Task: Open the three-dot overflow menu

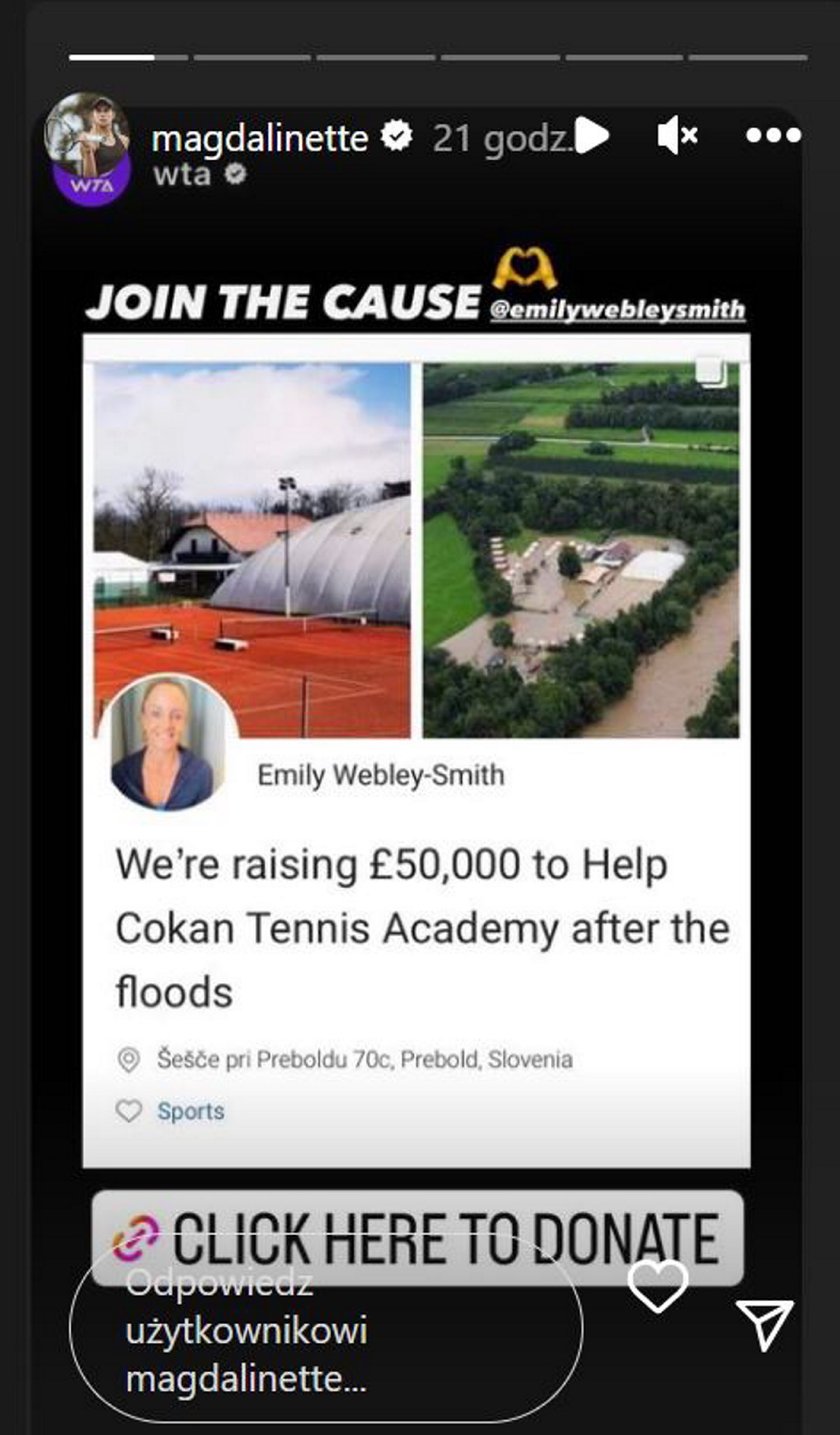Action: pyautogui.click(x=773, y=135)
